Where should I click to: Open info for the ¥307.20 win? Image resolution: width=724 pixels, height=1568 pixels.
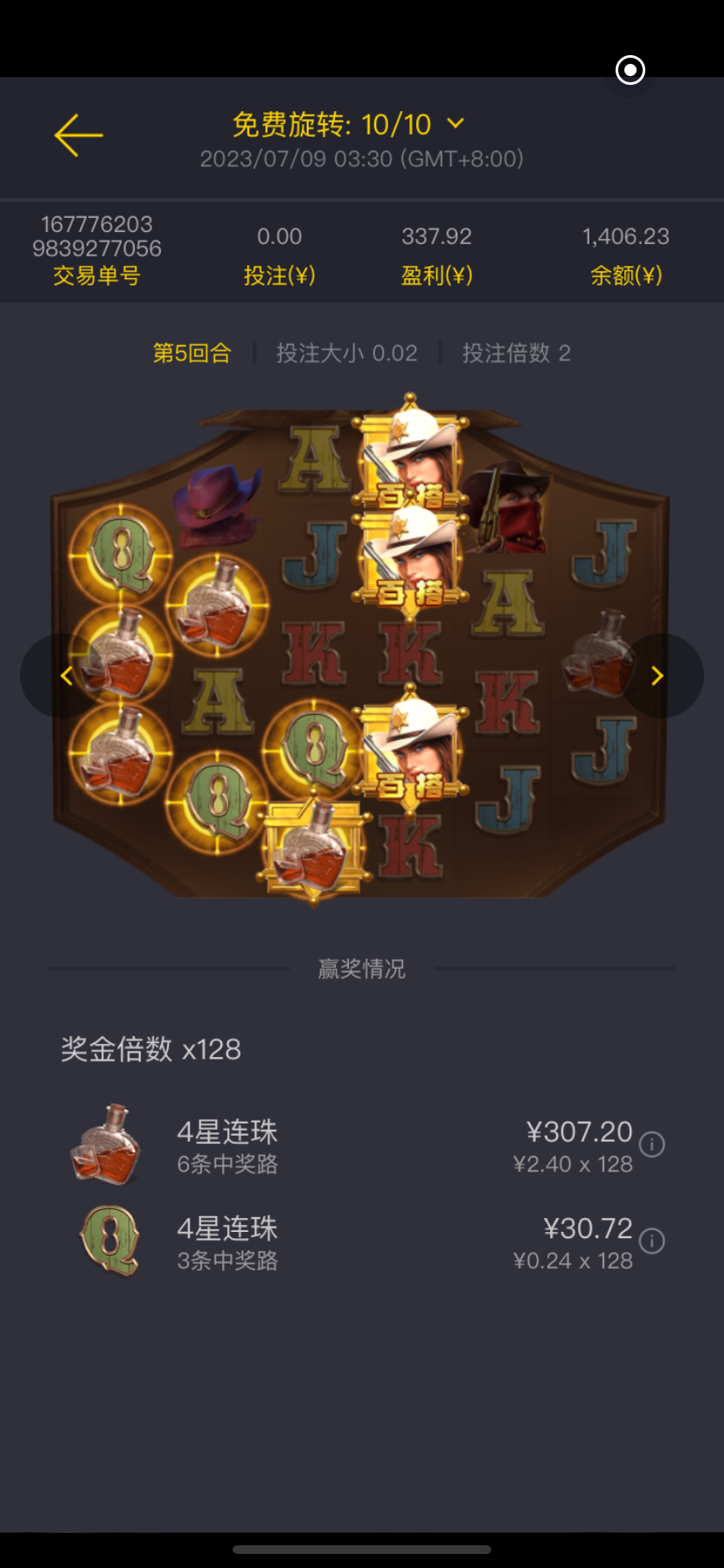point(652,1144)
